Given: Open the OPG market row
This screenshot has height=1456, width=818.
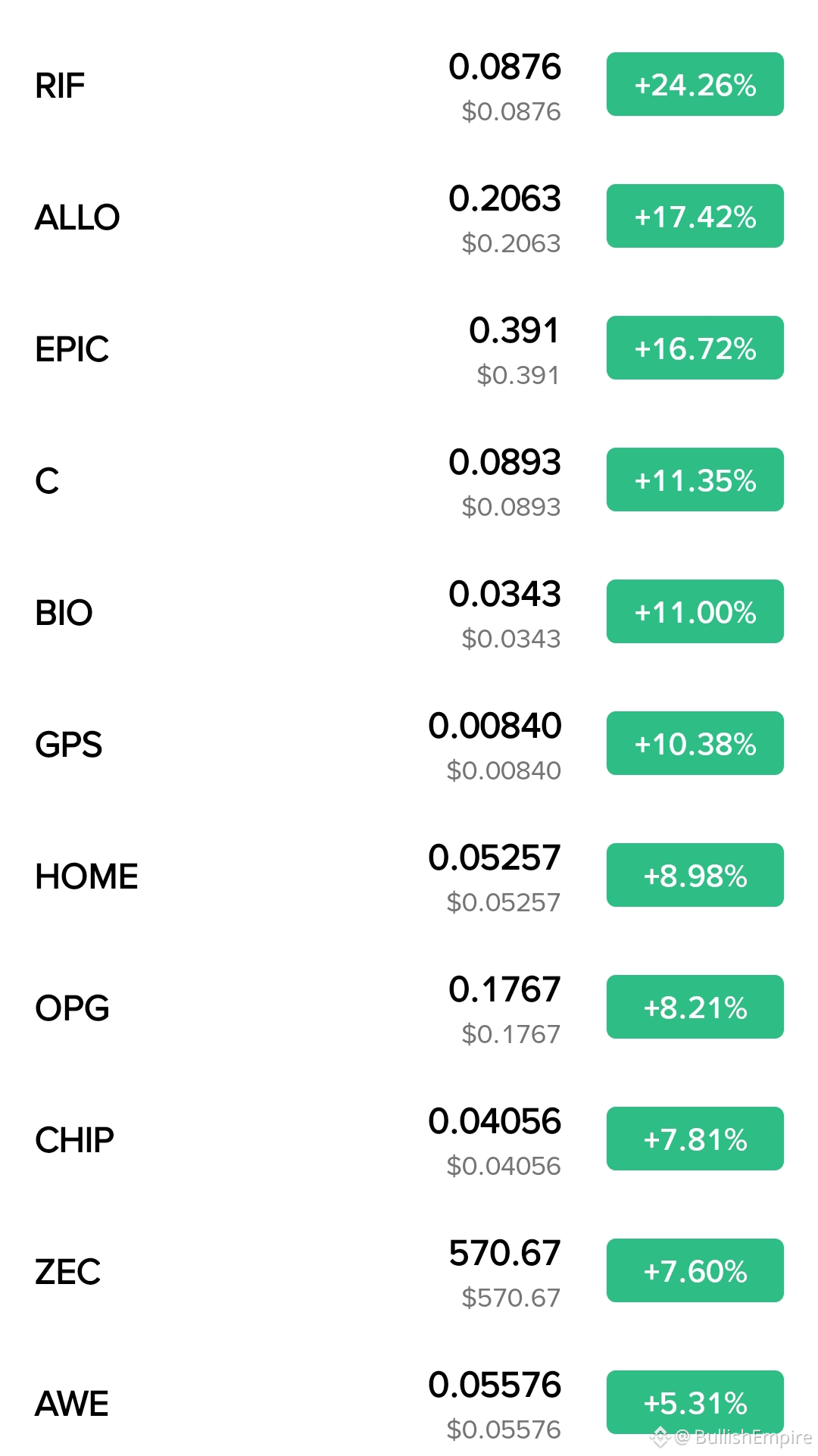Looking at the screenshot, I should [x=409, y=1008].
